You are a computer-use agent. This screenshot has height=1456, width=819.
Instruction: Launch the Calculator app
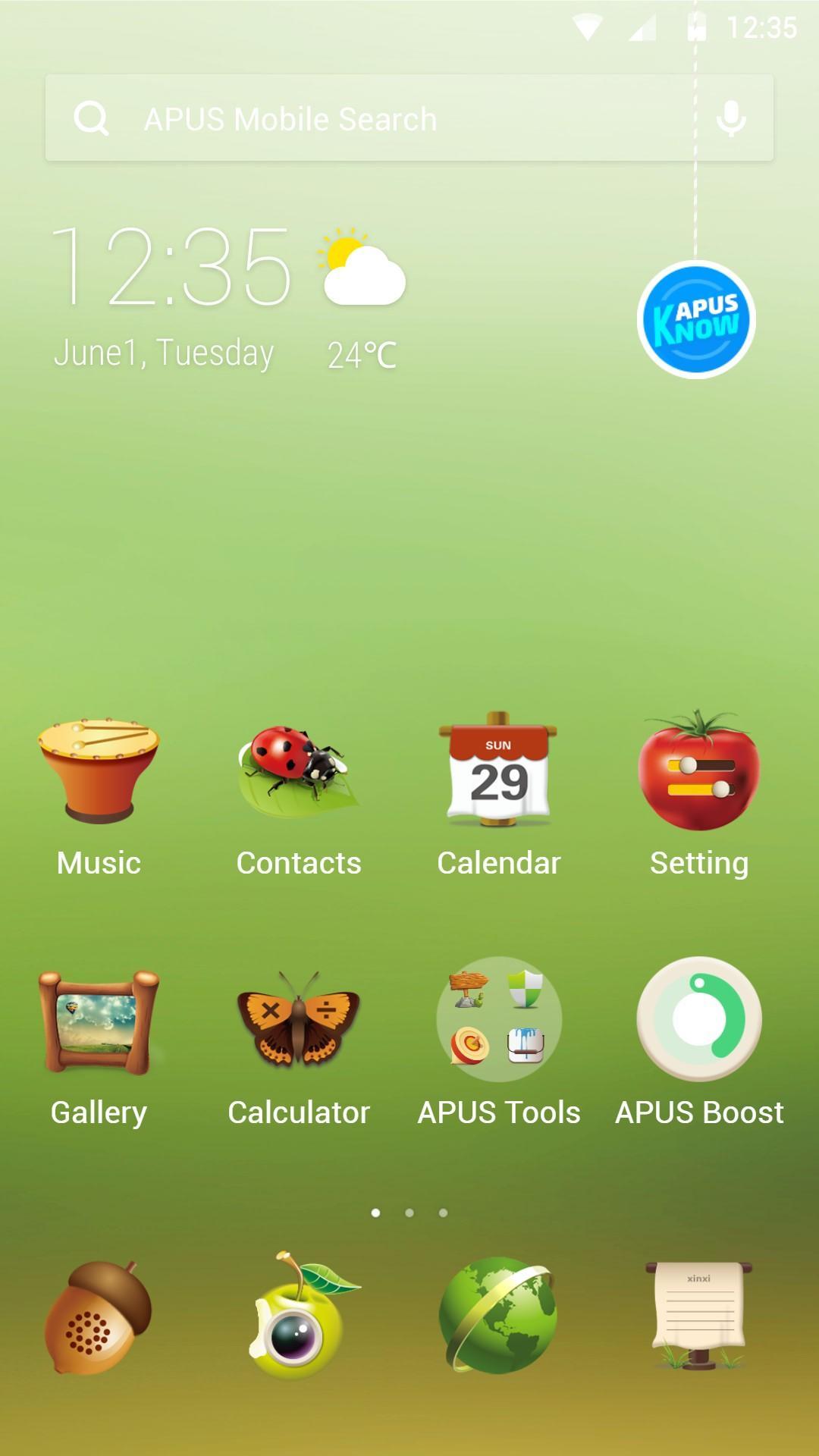pos(299,1048)
